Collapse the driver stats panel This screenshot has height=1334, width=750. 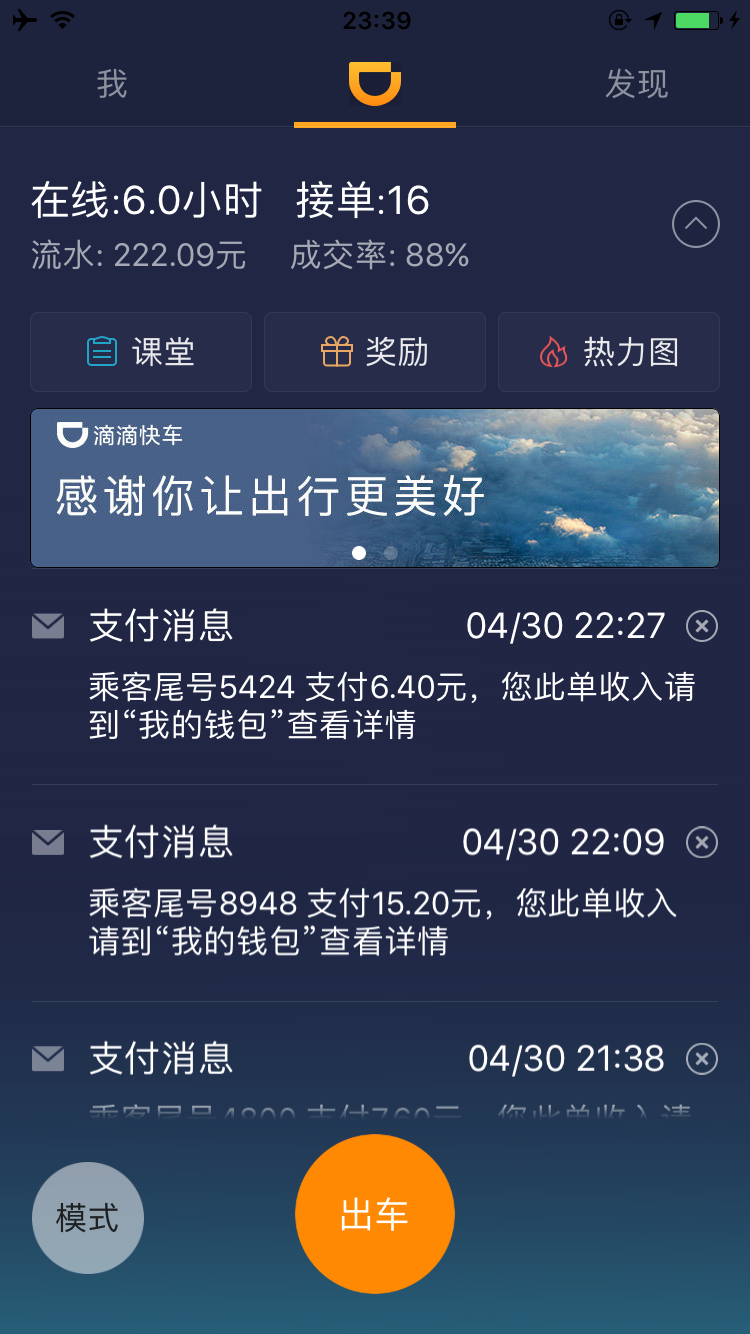coord(695,224)
